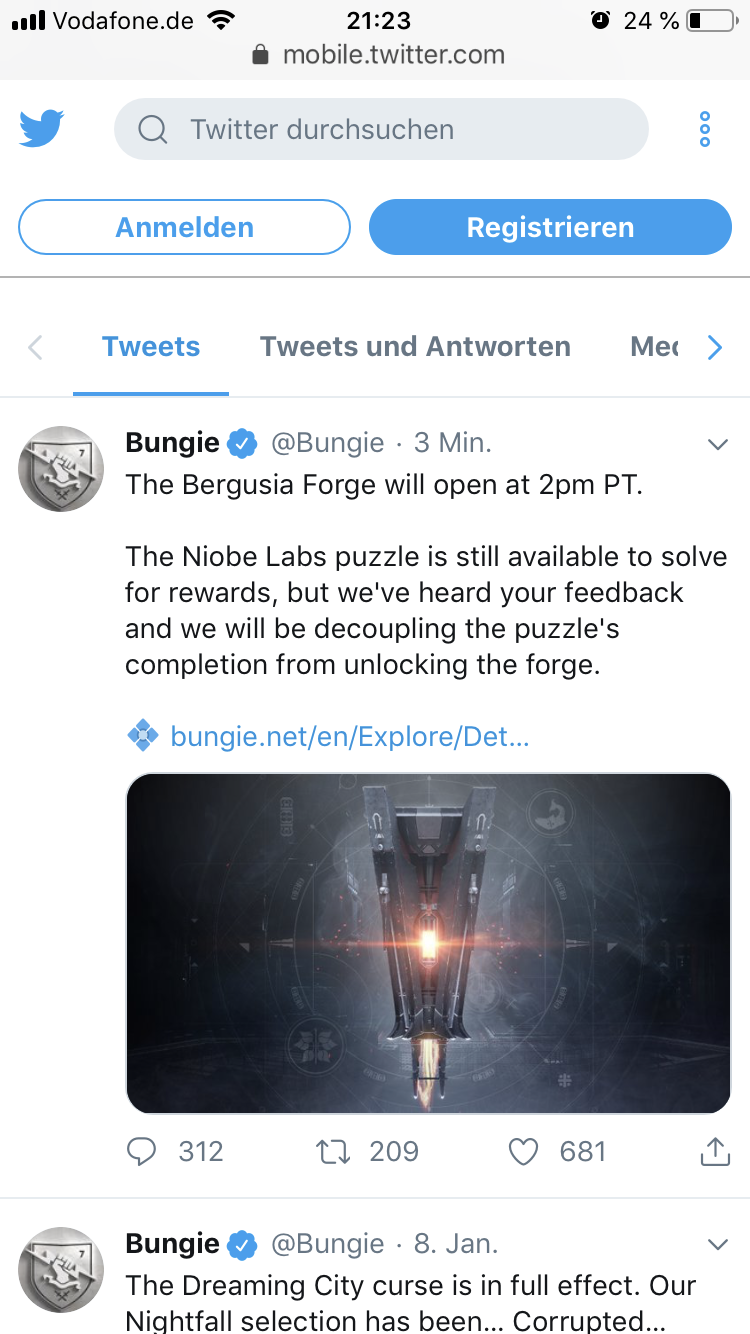
Task: View the Bergusia Forge tweet image
Action: [428, 943]
